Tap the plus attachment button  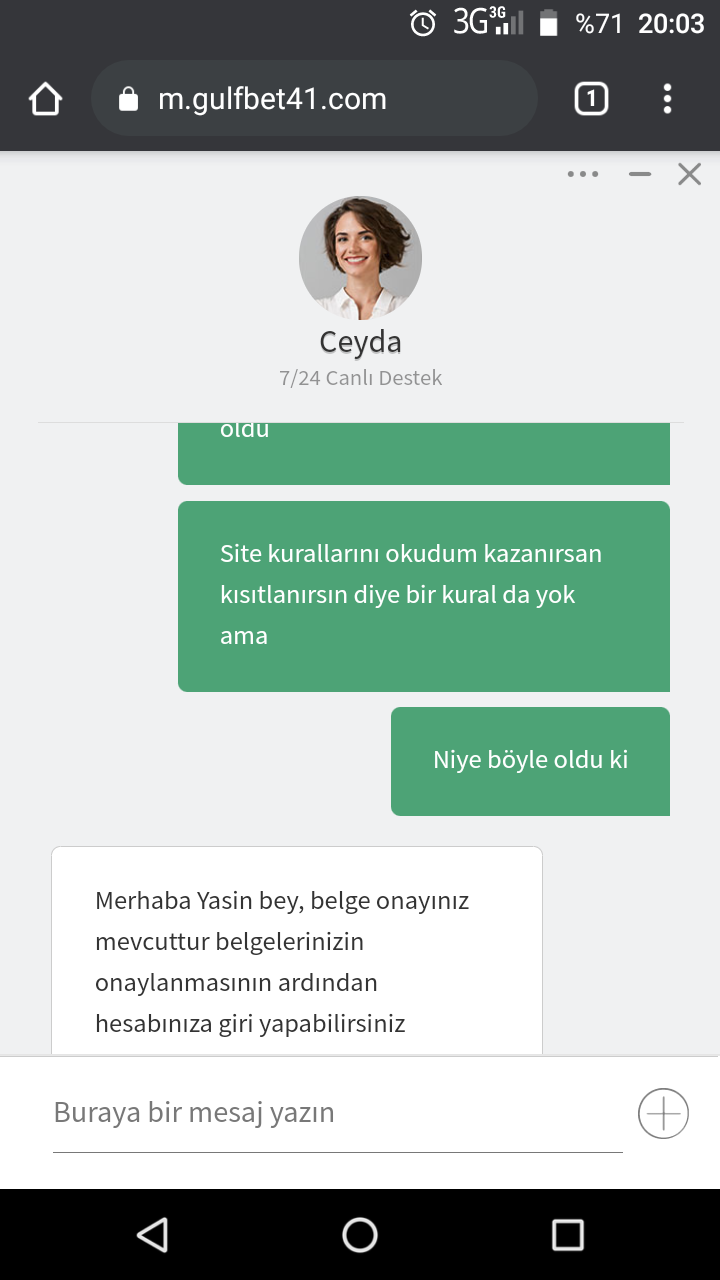[x=664, y=1113]
